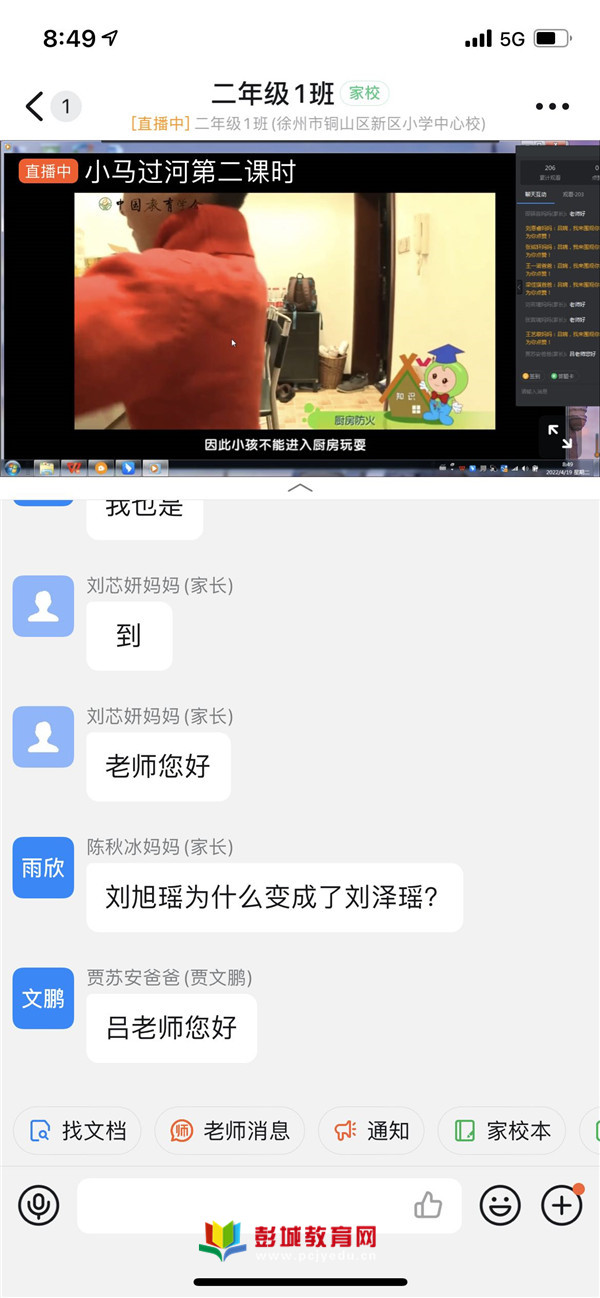The width and height of the screenshot is (600, 1298).
Task: Open the emoji picker
Action: point(500,1205)
